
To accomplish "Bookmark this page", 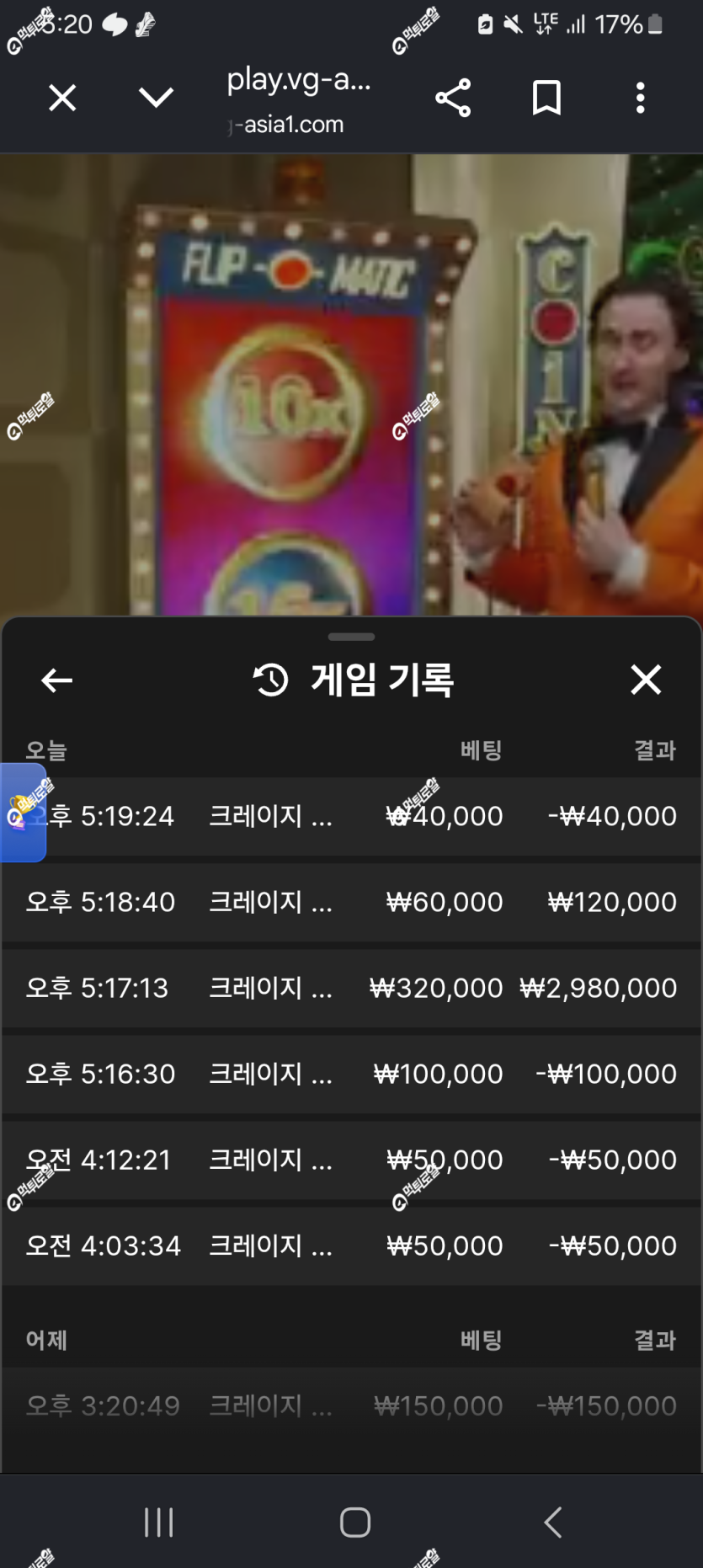I will point(547,98).
